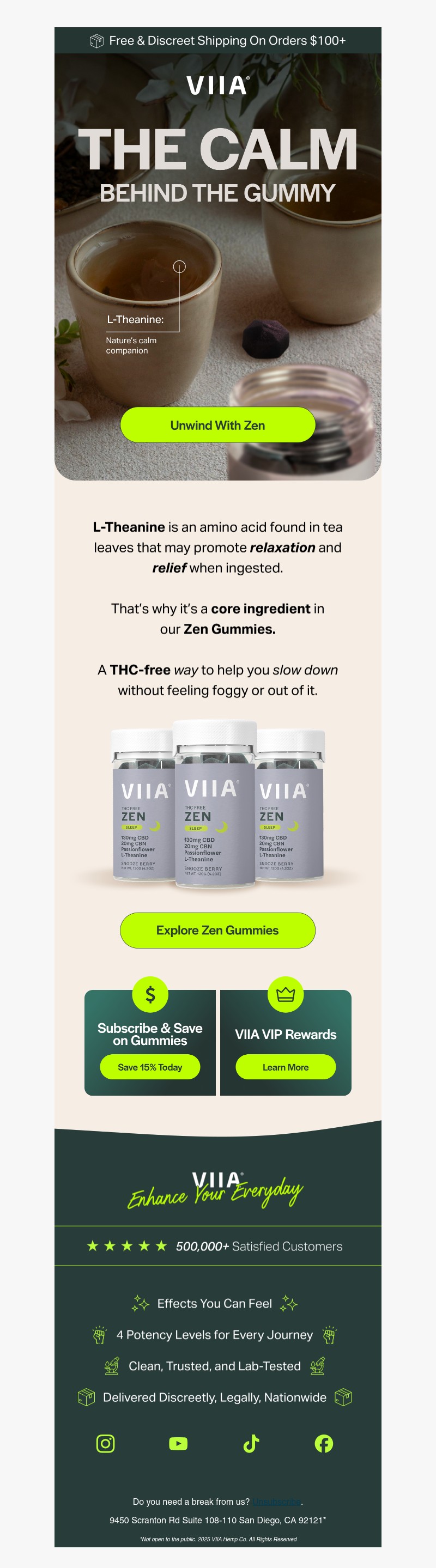
Task: Visit the TikTok profile icon
Action: click(251, 1443)
